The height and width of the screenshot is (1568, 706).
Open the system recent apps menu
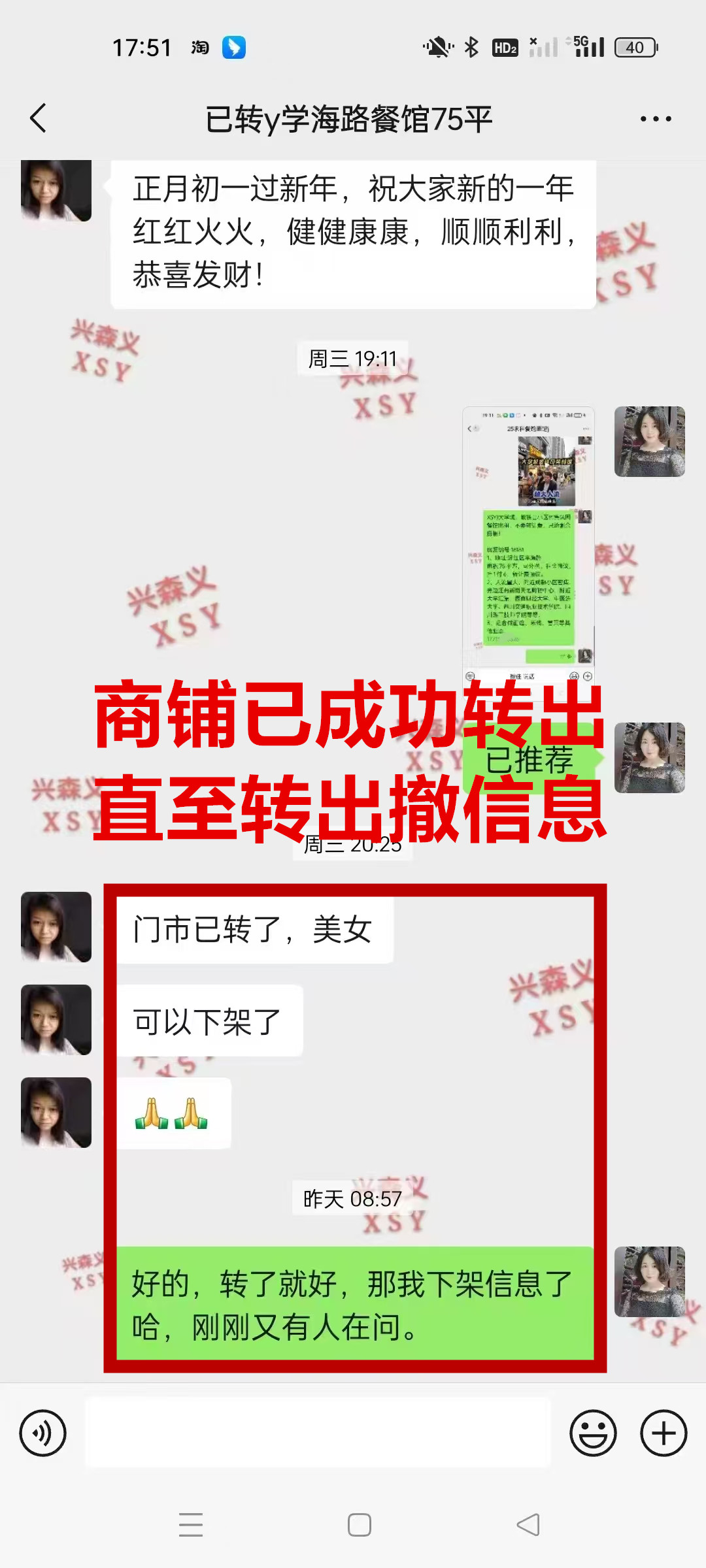[x=191, y=1525]
